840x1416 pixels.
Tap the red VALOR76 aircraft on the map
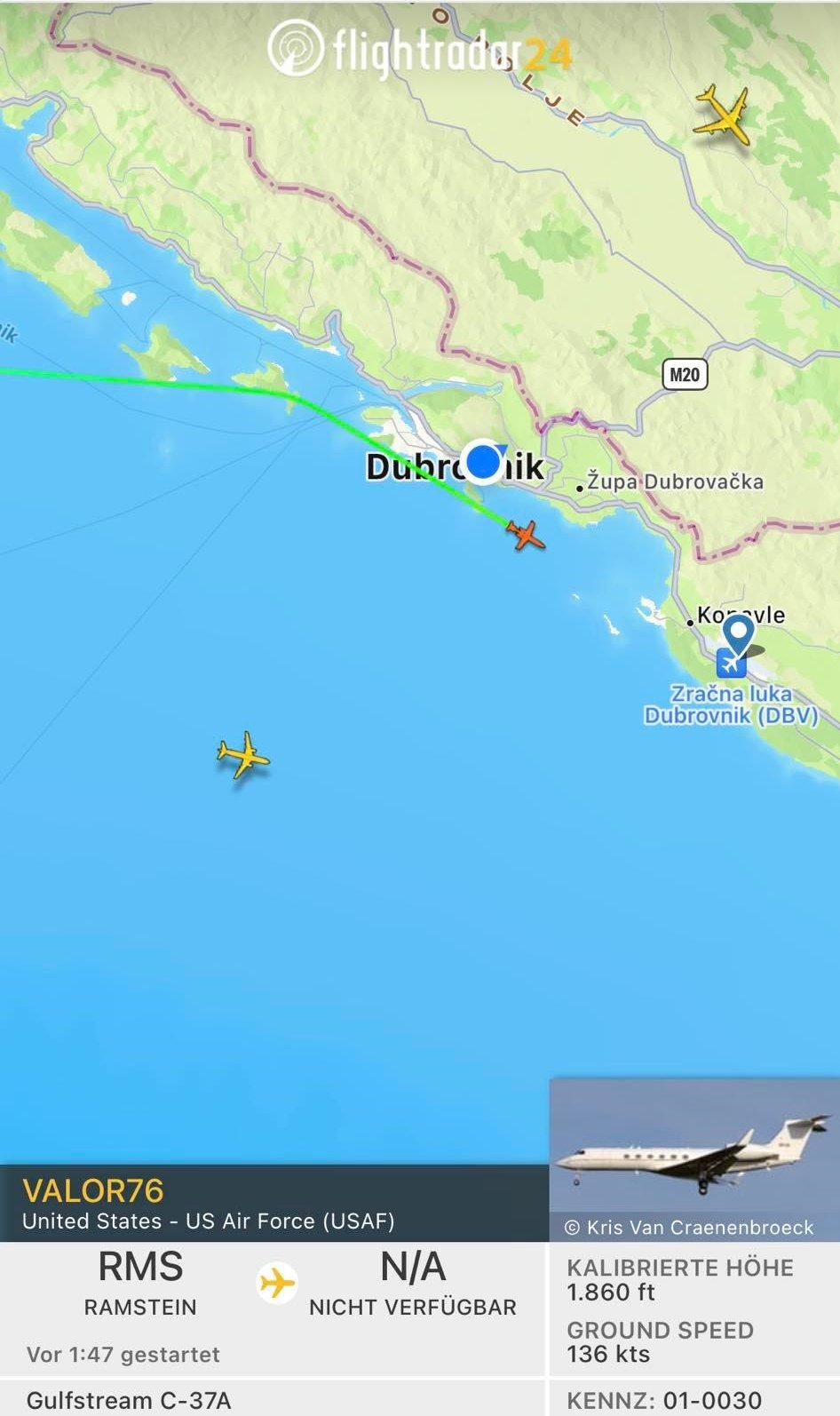coord(526,535)
